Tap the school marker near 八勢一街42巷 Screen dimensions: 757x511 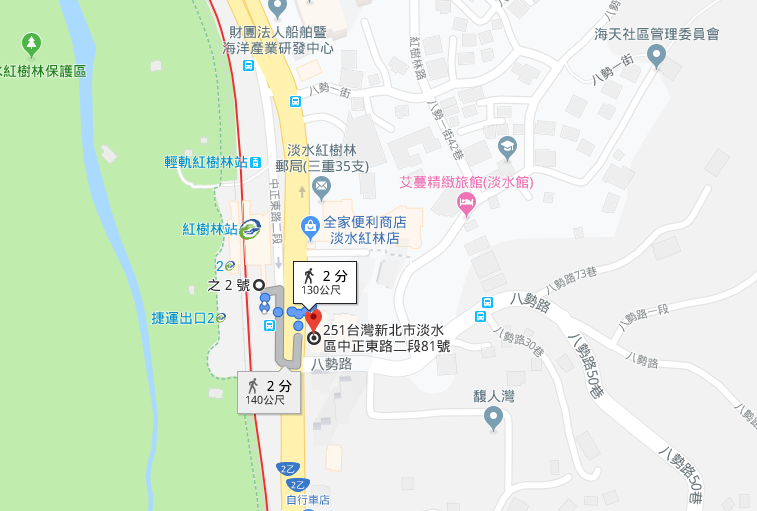click(x=507, y=146)
